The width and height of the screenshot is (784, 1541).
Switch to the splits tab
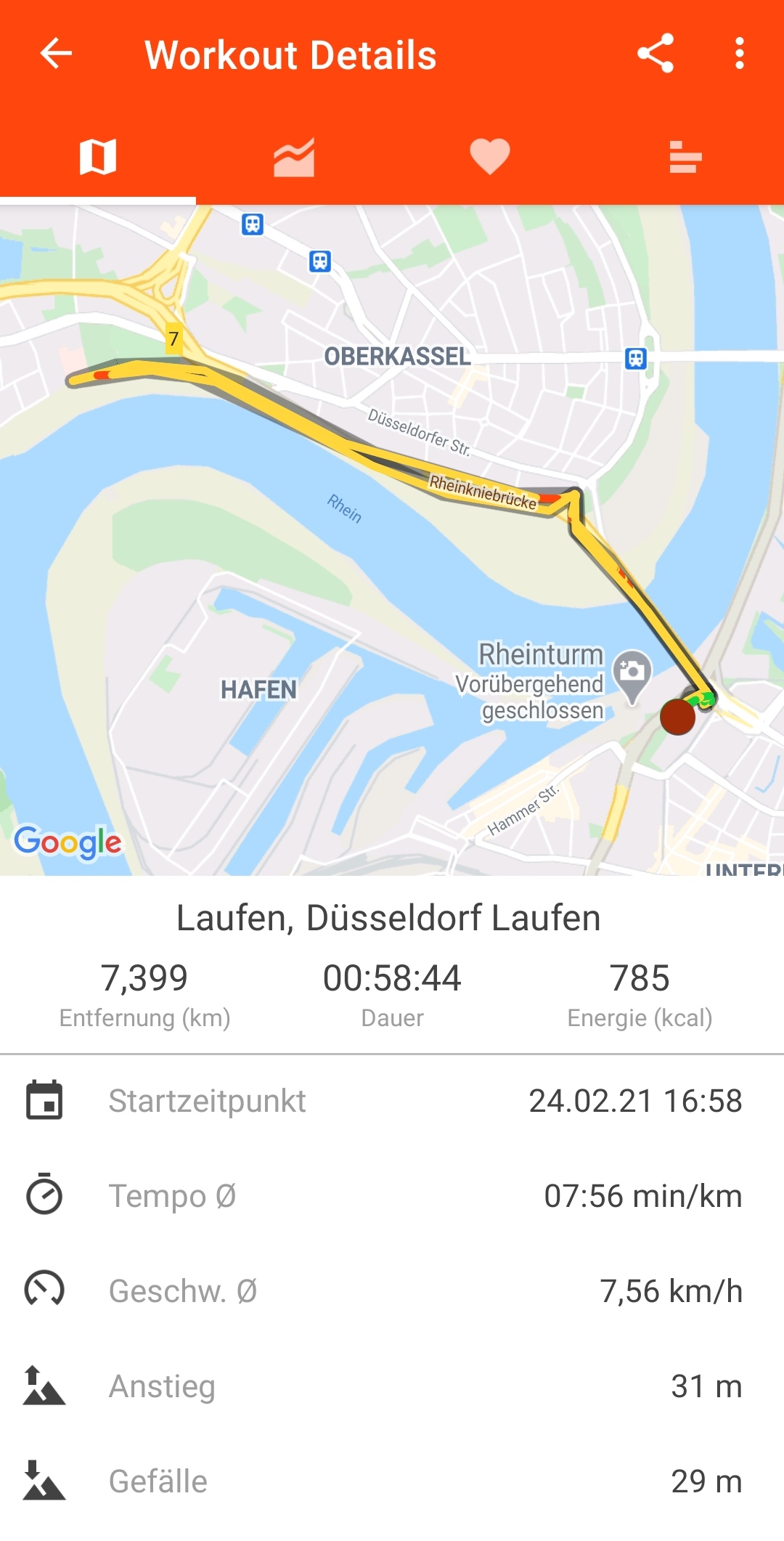pyautogui.click(x=685, y=157)
